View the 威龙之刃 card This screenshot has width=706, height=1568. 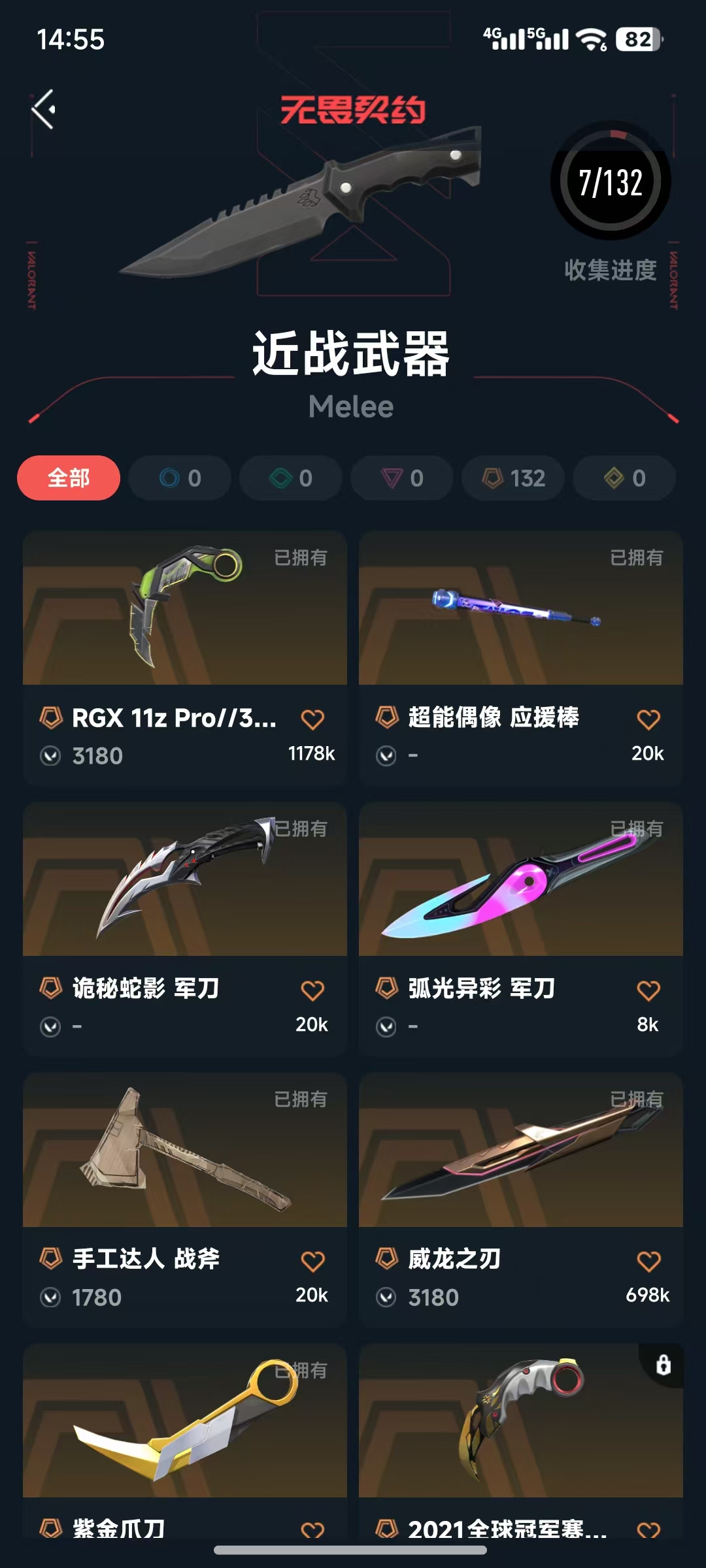click(x=521, y=1150)
